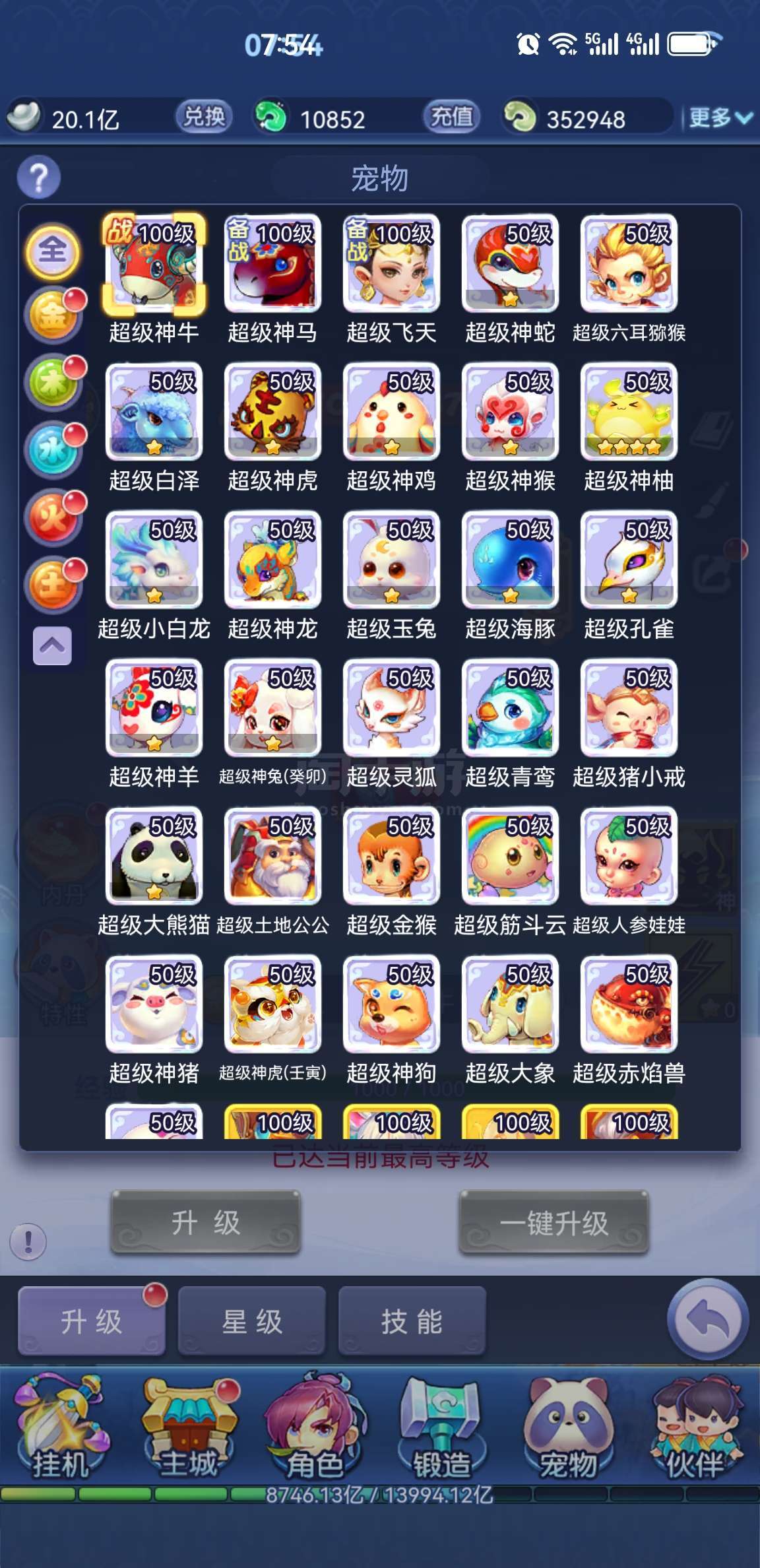This screenshot has width=760, height=1568.
Task: Switch to the 星级 tab
Action: [252, 1321]
